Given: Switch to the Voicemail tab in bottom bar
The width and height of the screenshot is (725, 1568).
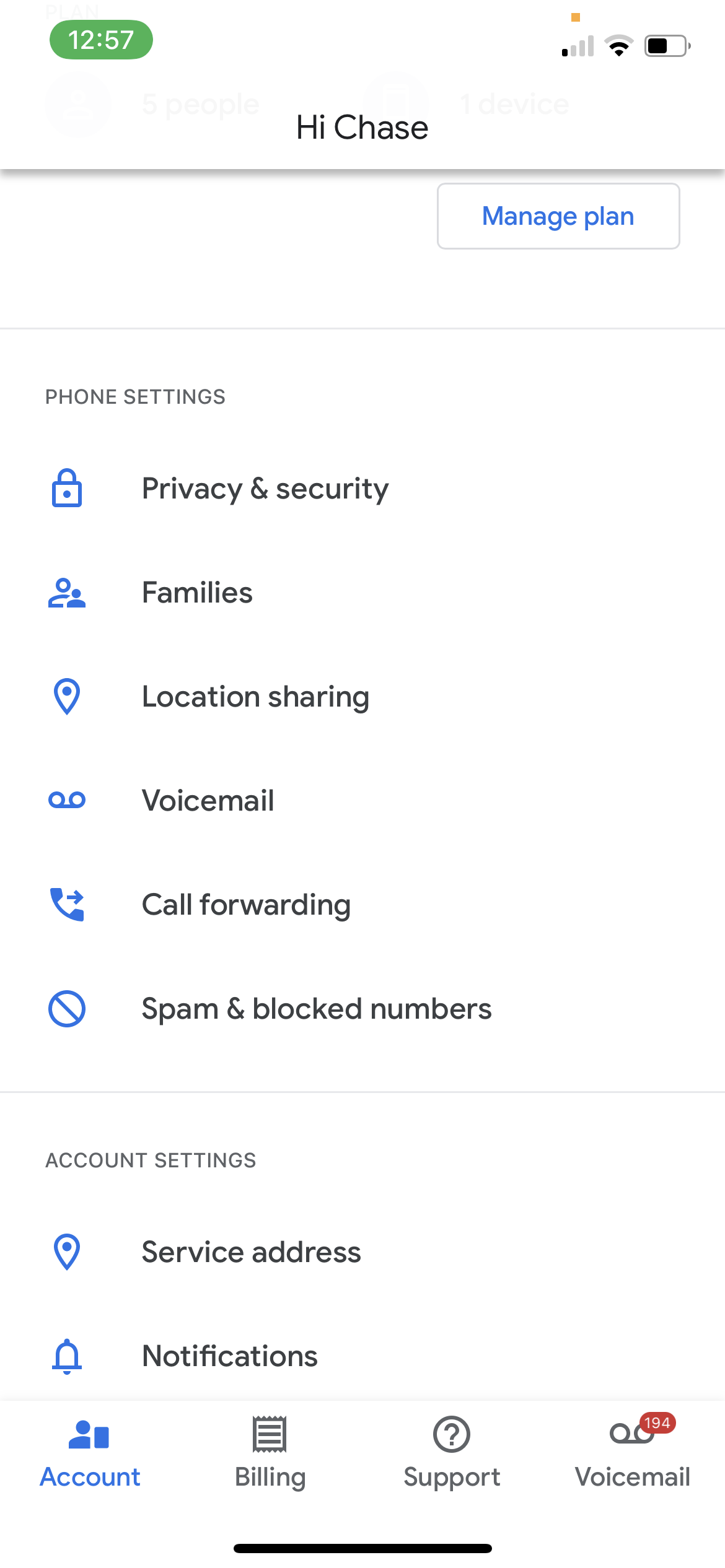Looking at the screenshot, I should [x=632, y=1452].
